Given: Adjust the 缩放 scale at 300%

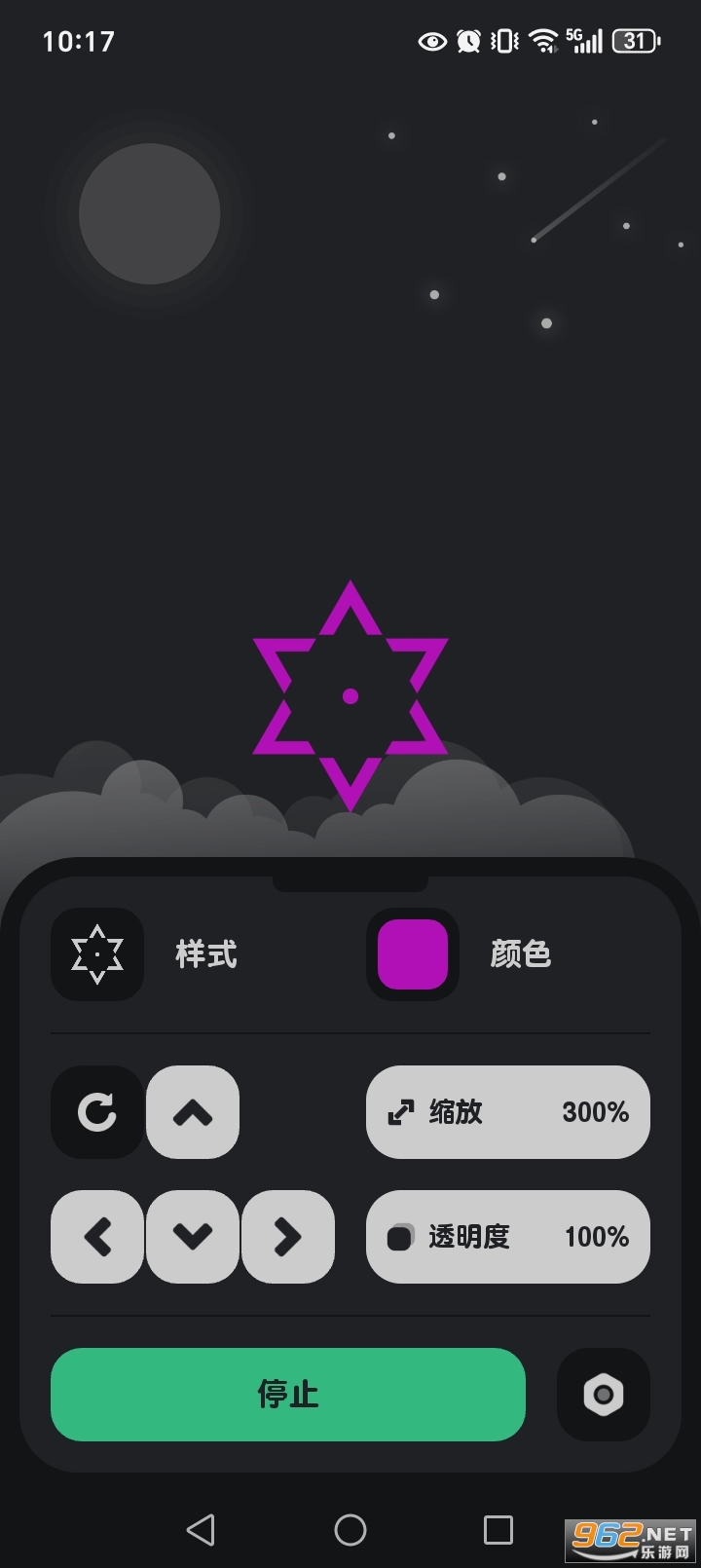Looking at the screenshot, I should [508, 1112].
